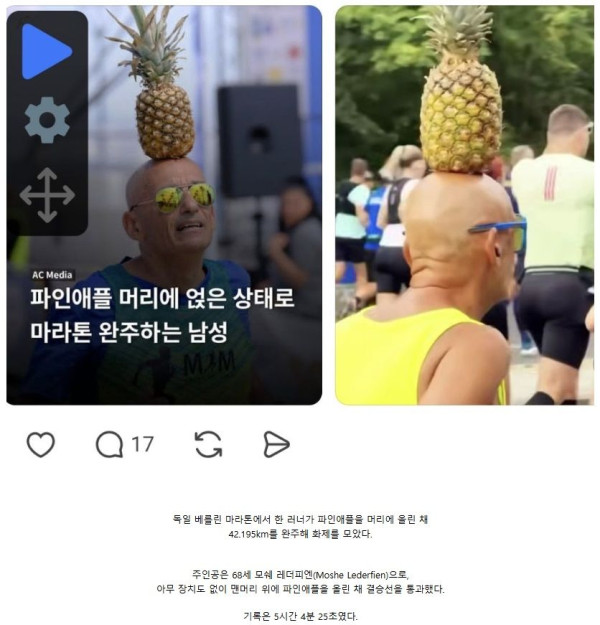Repost this pineapple marathon post
The height and width of the screenshot is (625, 600).
point(208,444)
